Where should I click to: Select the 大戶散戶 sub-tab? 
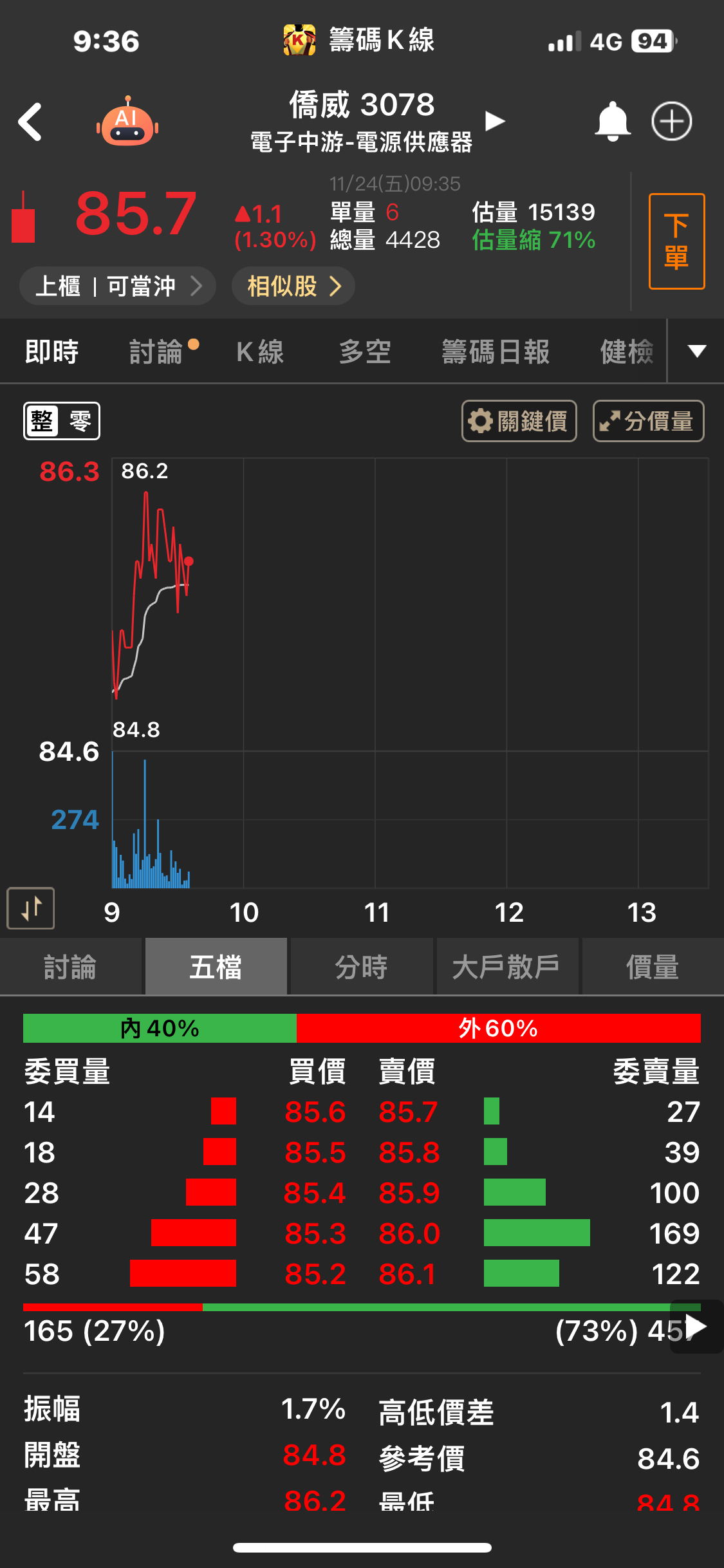506,967
